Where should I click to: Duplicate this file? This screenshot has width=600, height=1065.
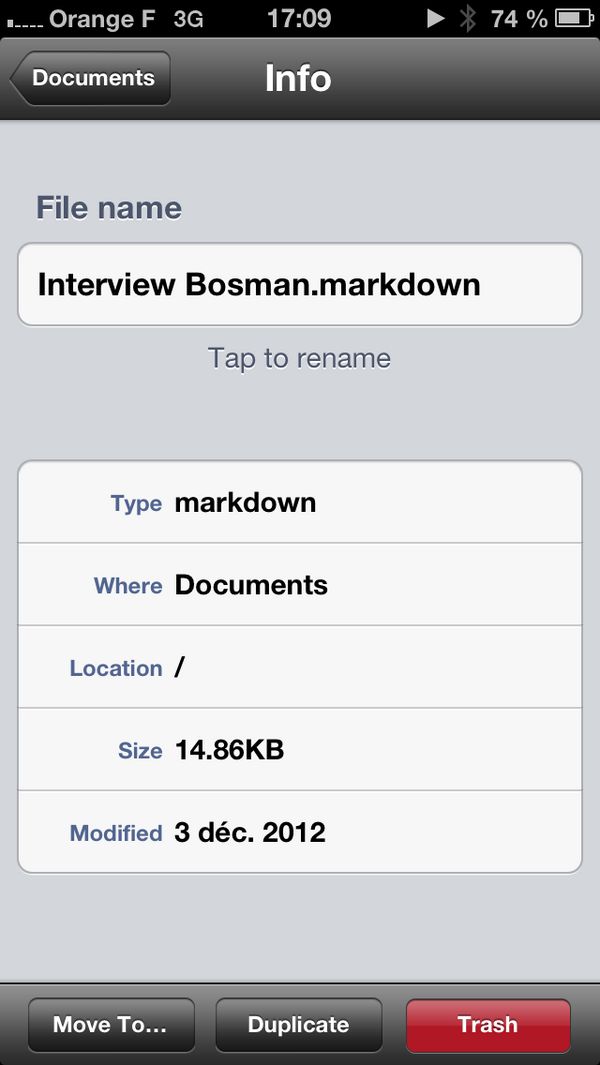tap(299, 1024)
